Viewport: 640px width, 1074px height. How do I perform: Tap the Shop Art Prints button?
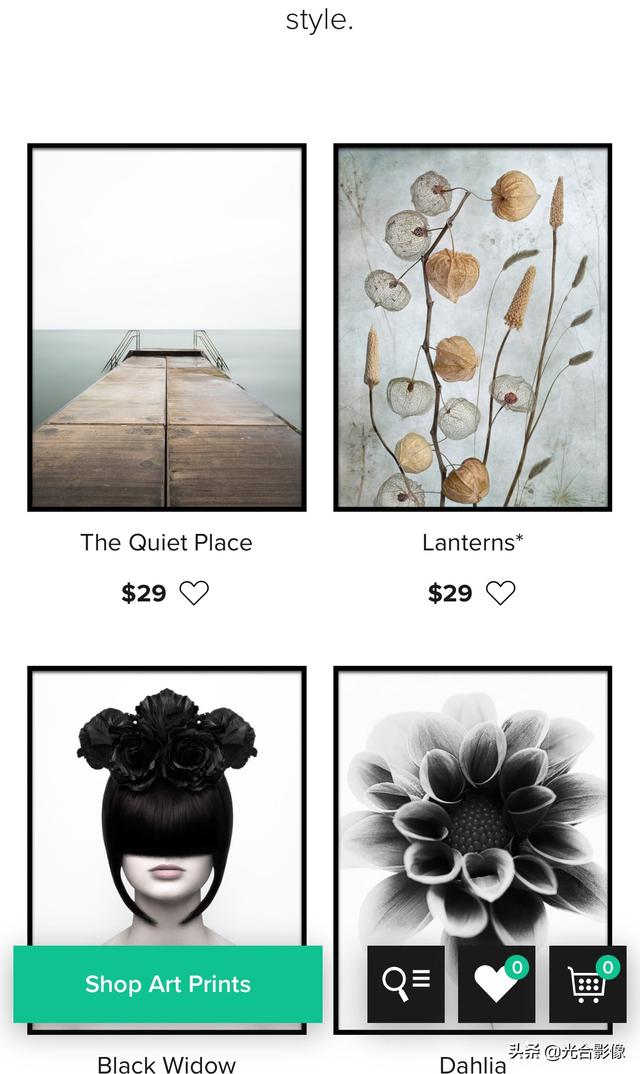pyautogui.click(x=168, y=984)
